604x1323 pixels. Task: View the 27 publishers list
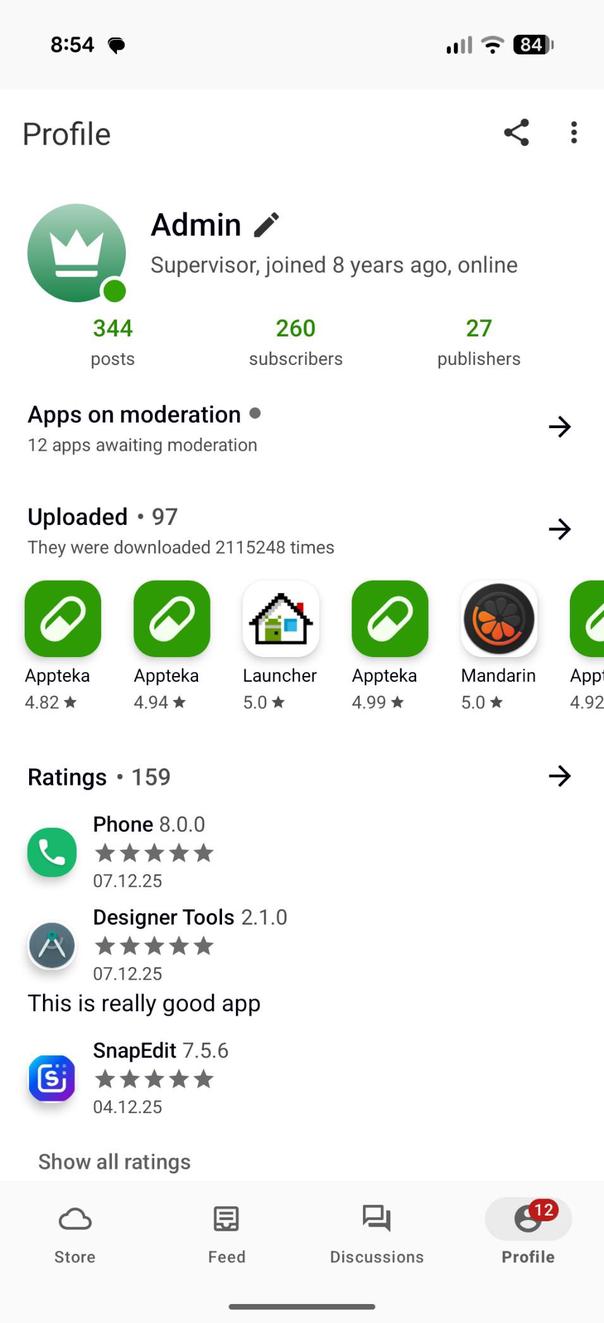(478, 341)
